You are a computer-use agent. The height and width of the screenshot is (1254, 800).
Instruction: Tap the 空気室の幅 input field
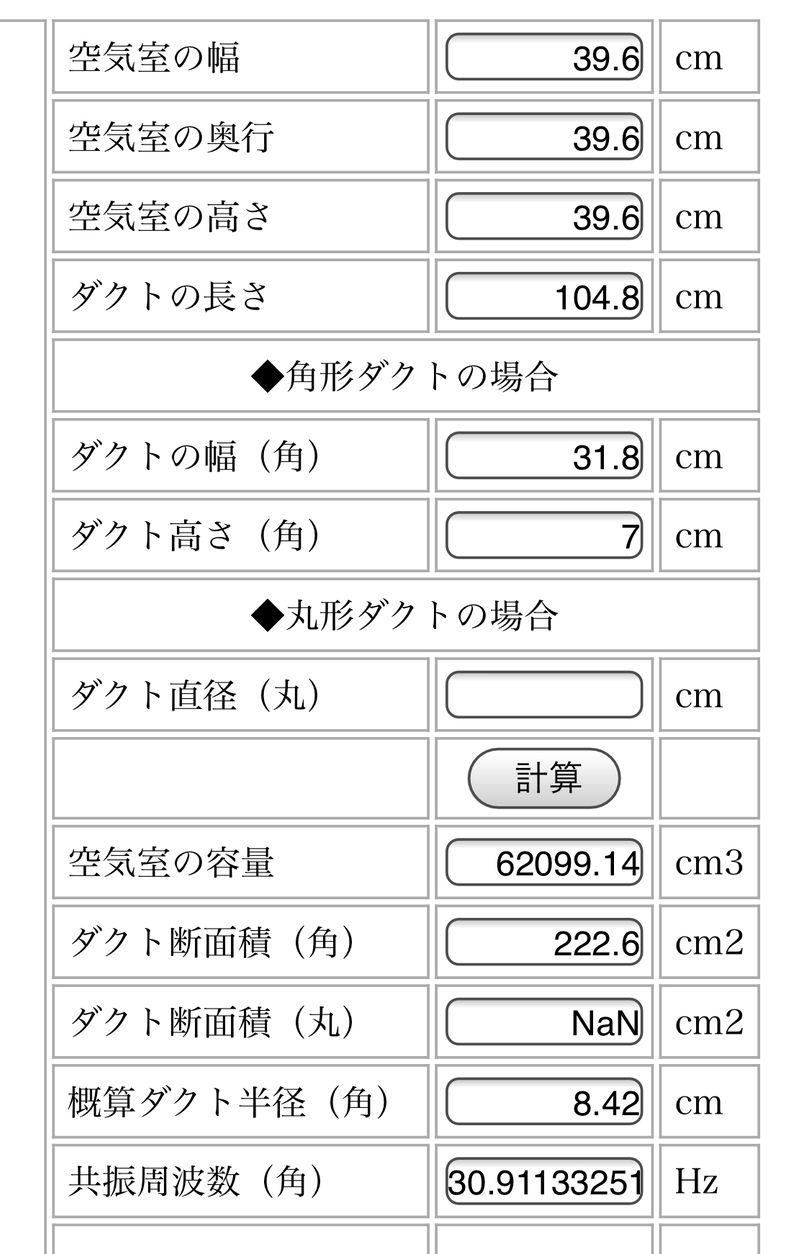(x=544, y=58)
